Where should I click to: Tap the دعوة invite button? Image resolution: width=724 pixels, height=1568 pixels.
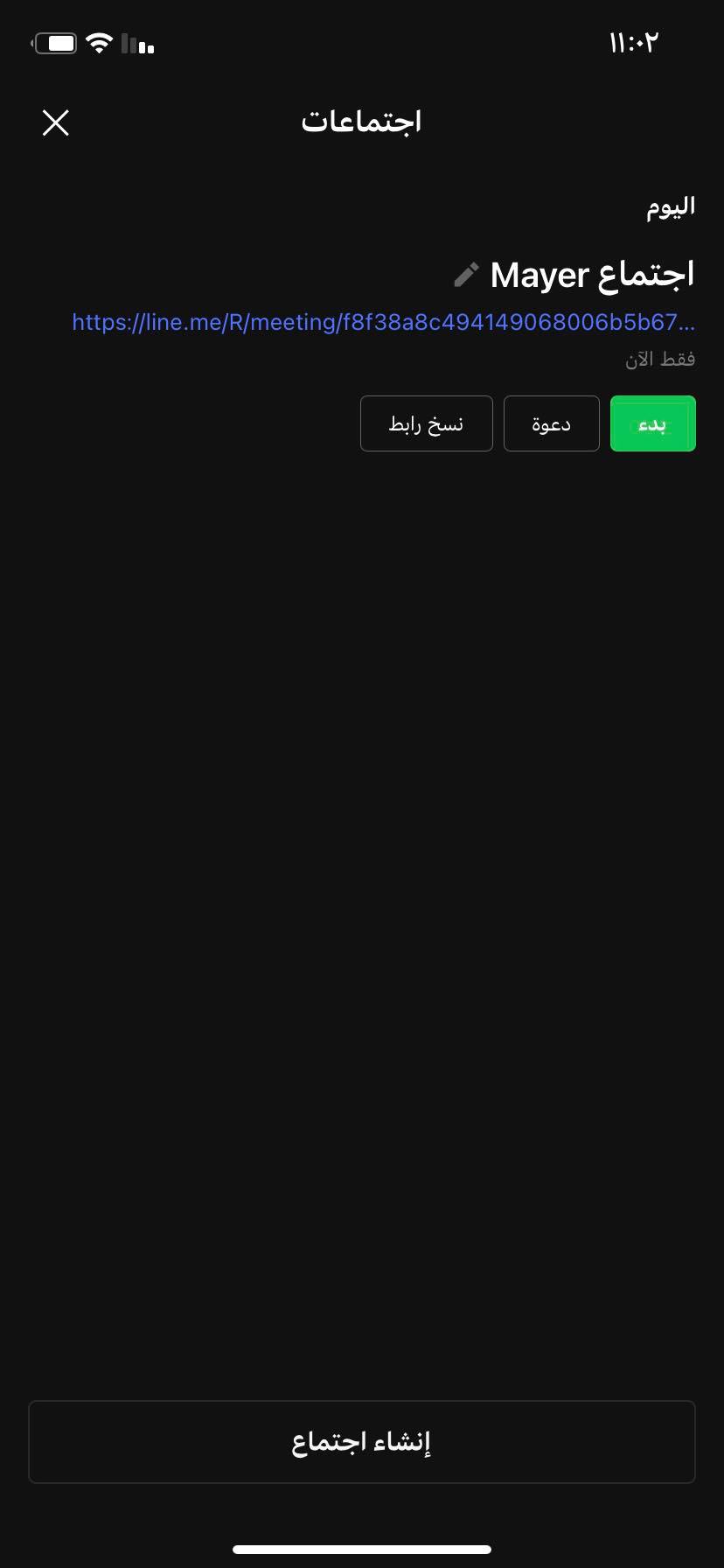tap(551, 423)
